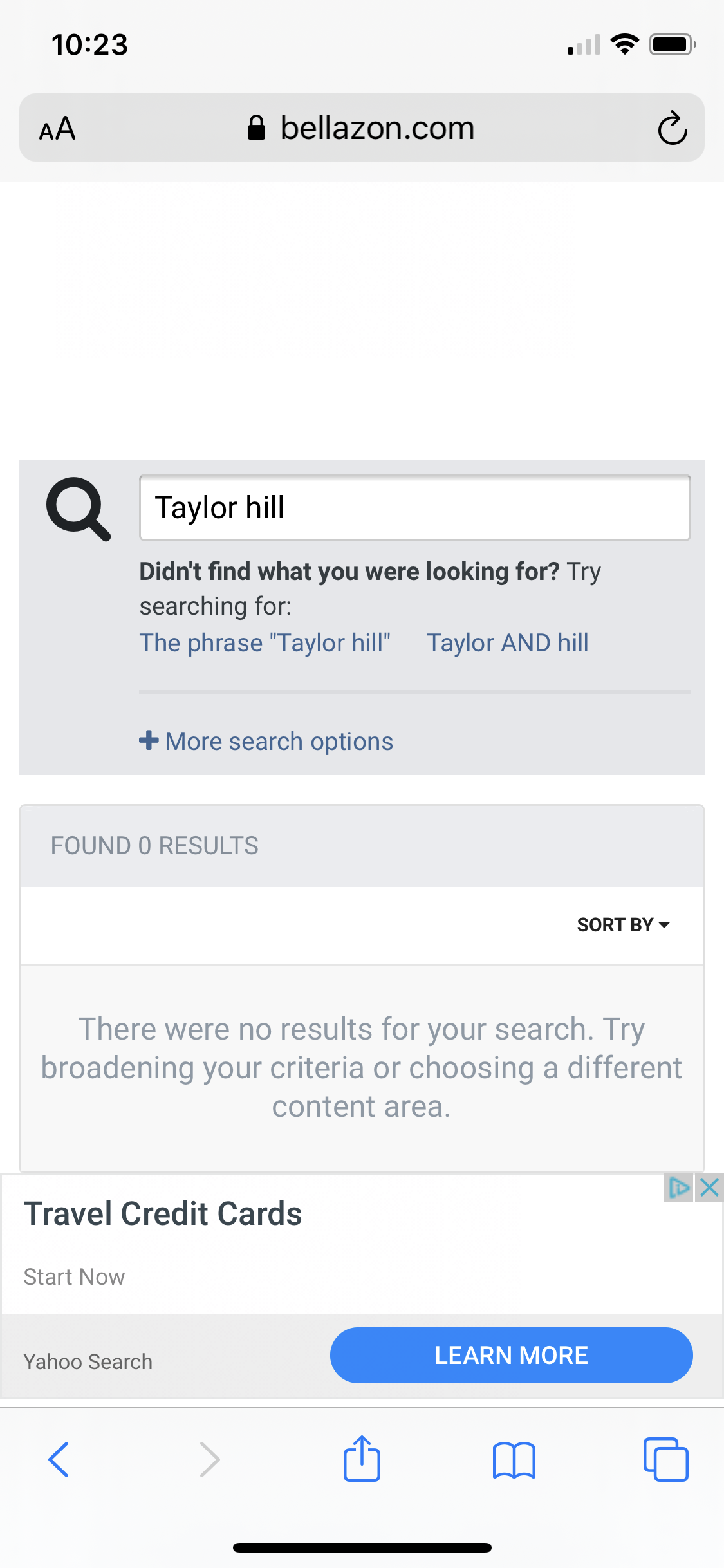Expand More search options

[266, 741]
